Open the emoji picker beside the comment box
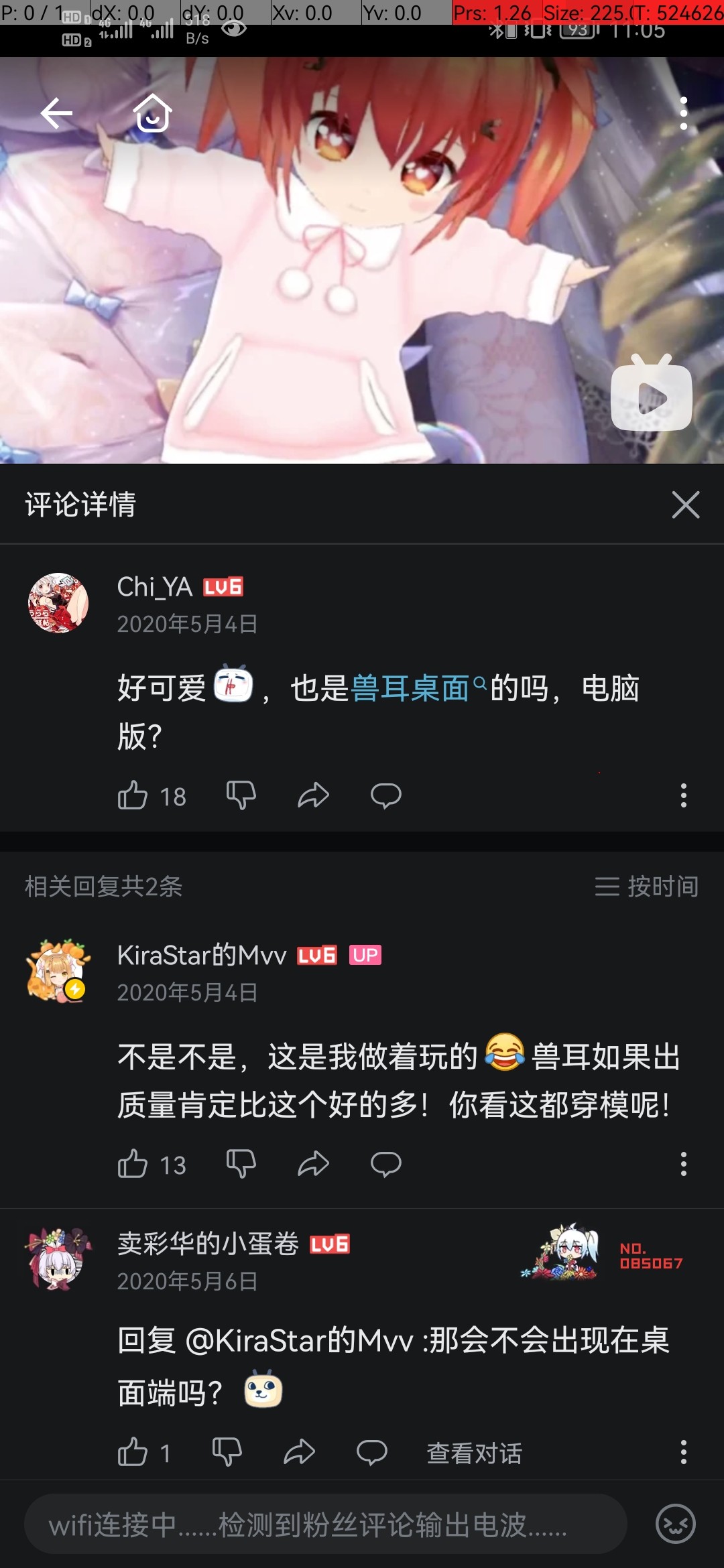Image resolution: width=724 pixels, height=1568 pixels. (x=675, y=1524)
